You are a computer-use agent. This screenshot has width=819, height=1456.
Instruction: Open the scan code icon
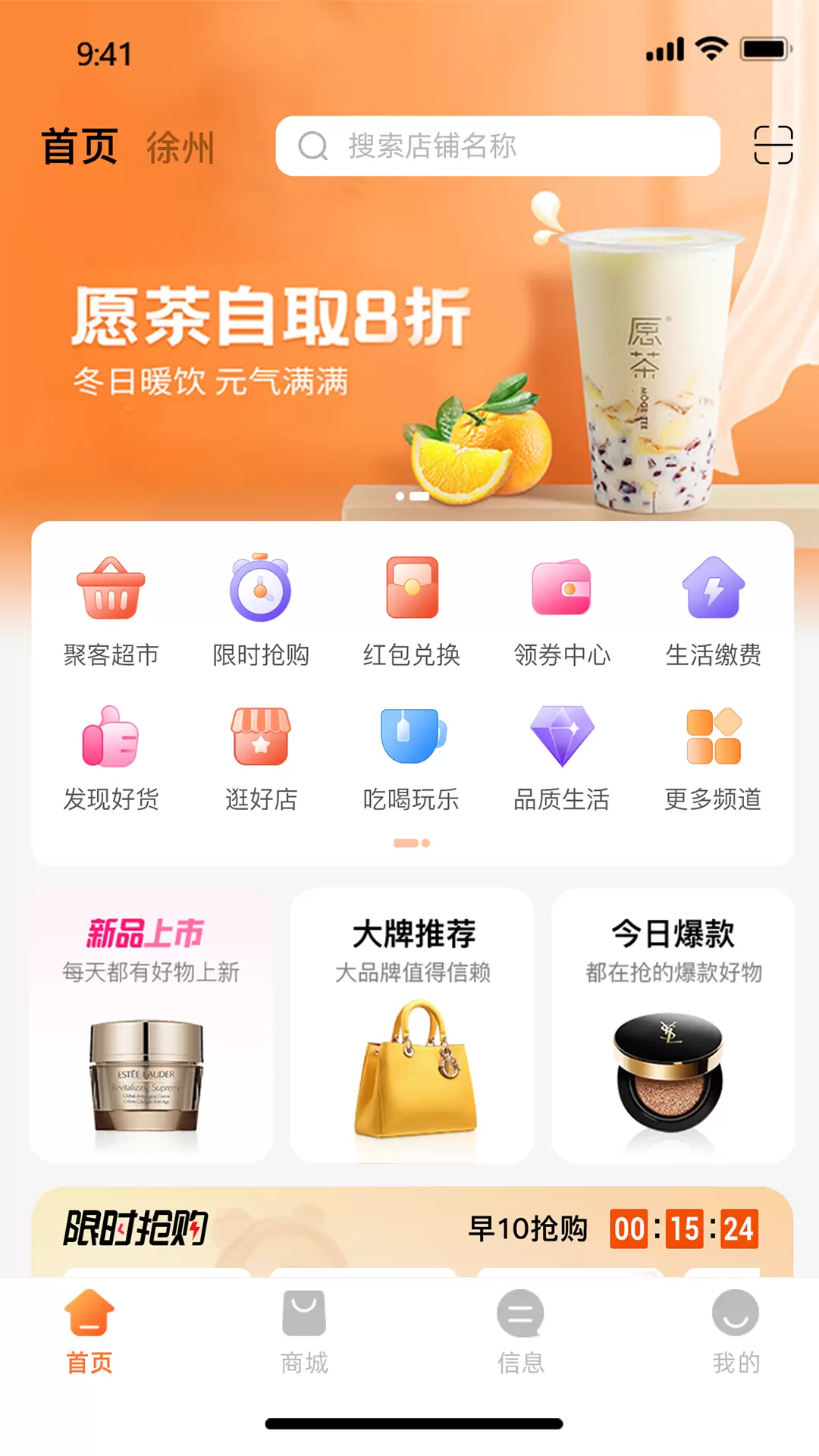[x=773, y=145]
